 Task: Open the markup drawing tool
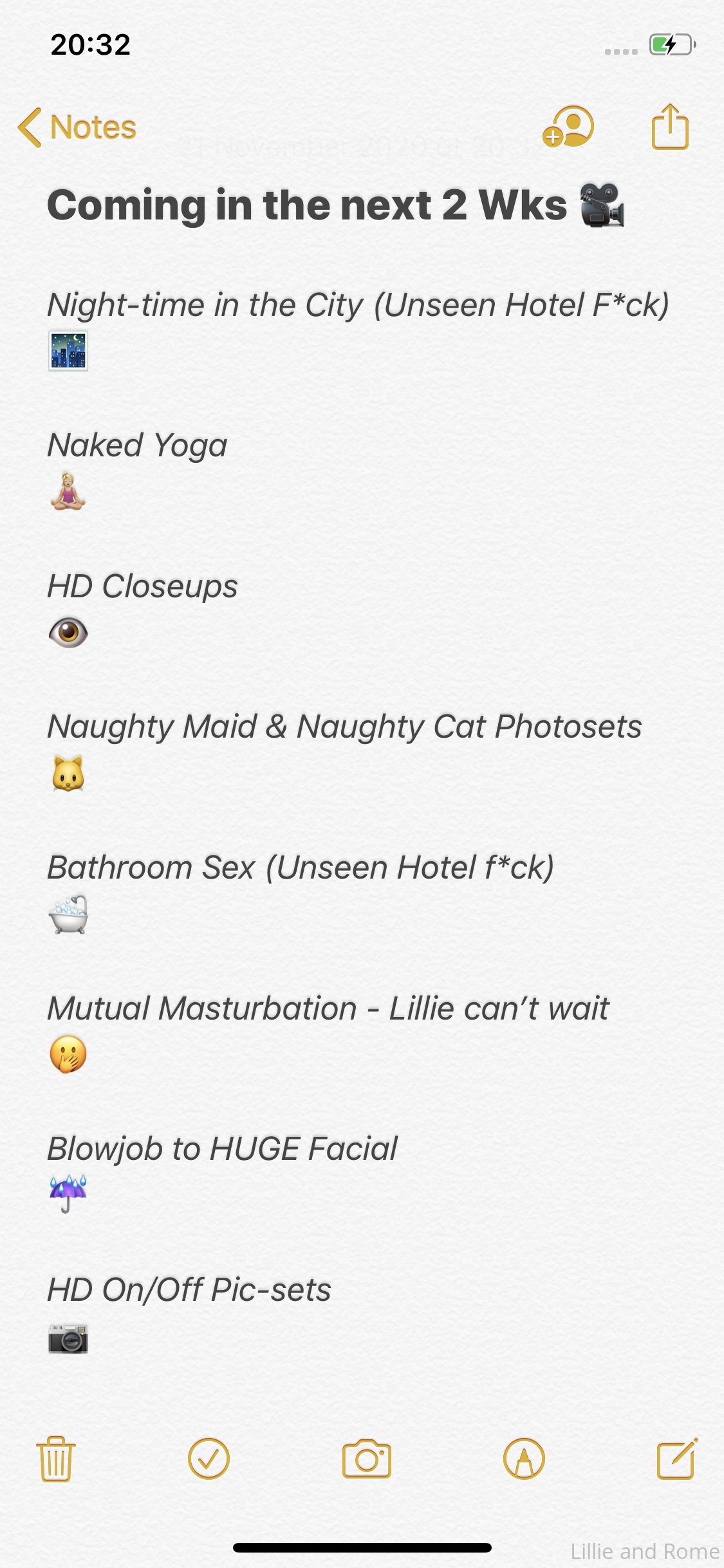[x=524, y=1459]
